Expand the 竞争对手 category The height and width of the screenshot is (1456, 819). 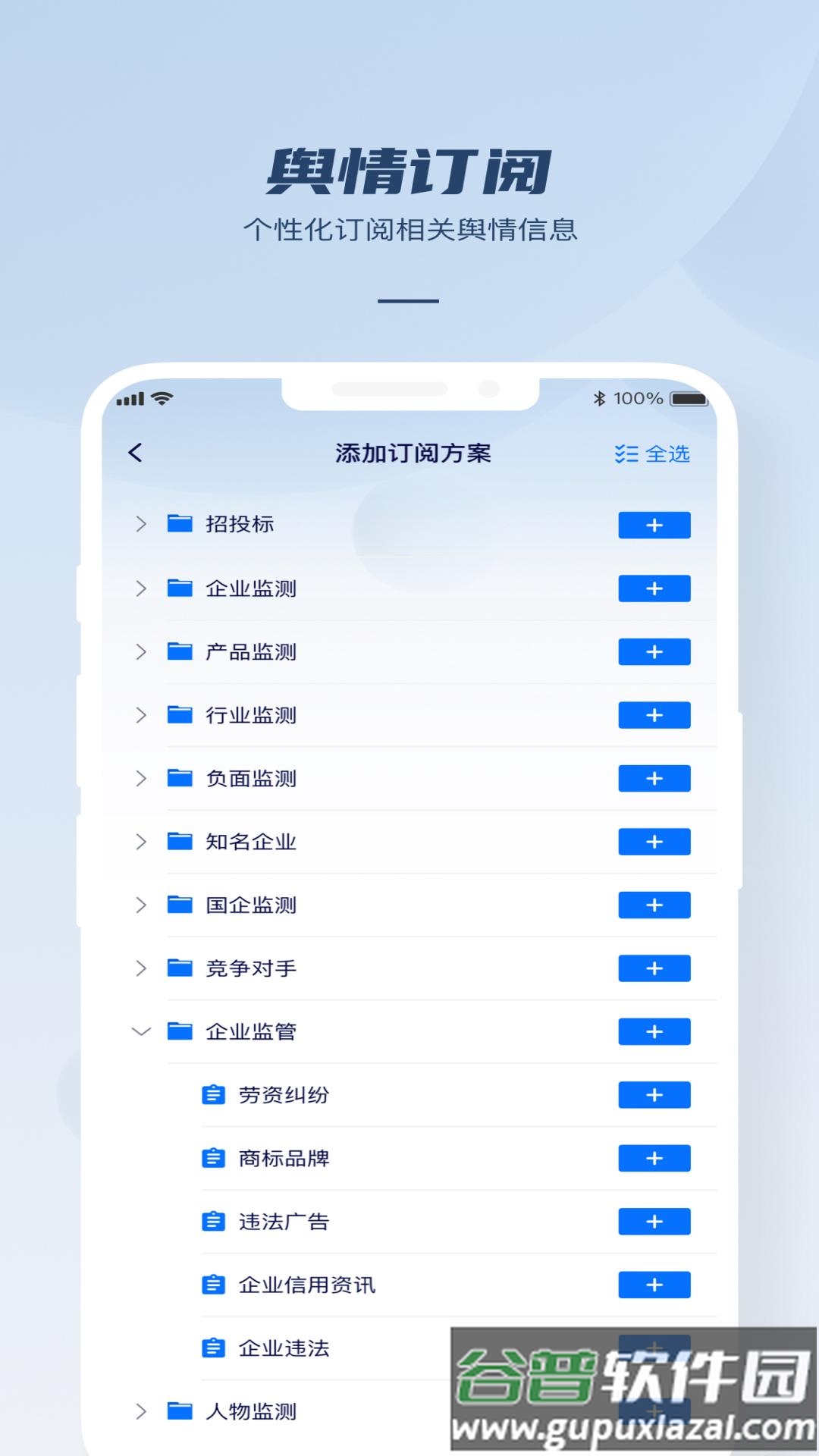140,968
